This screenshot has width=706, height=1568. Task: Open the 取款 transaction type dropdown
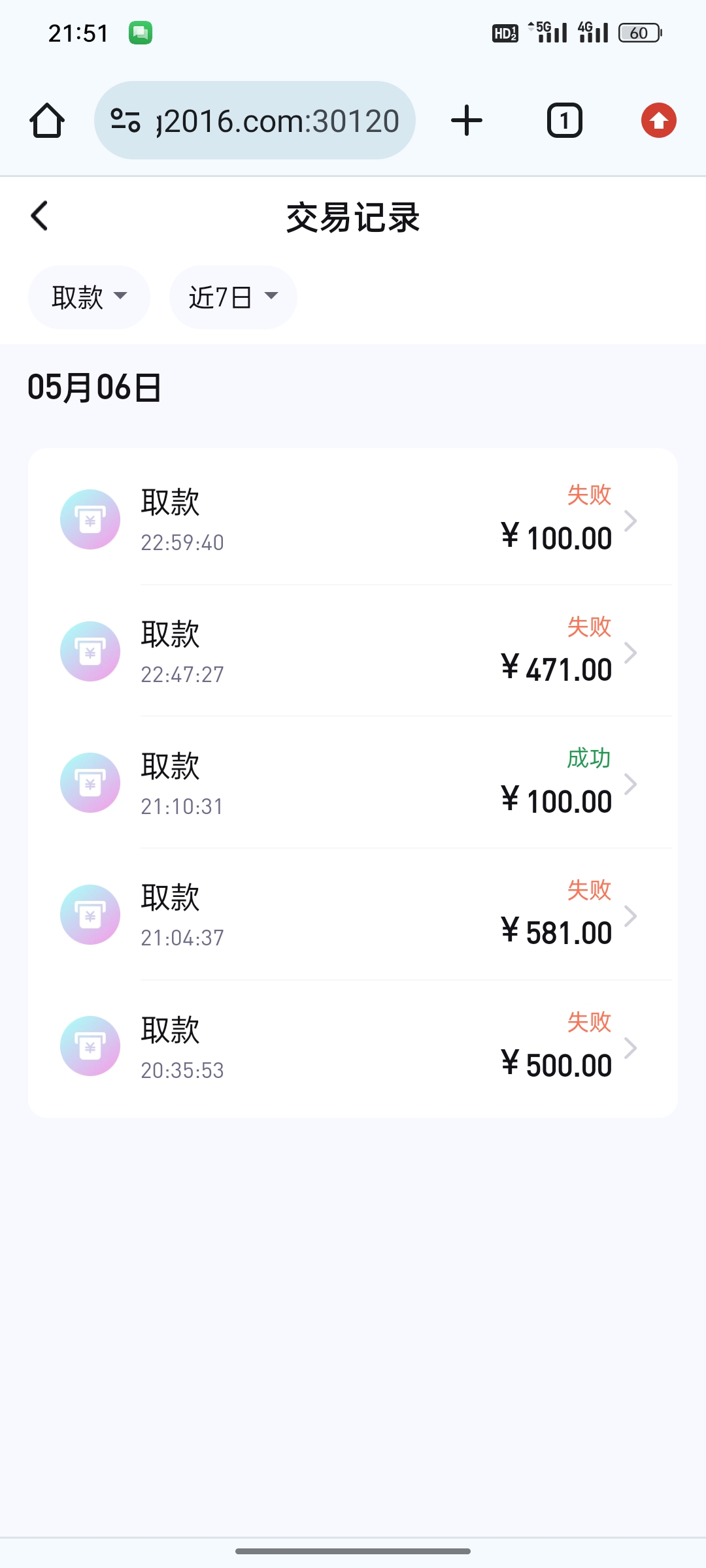tap(89, 297)
